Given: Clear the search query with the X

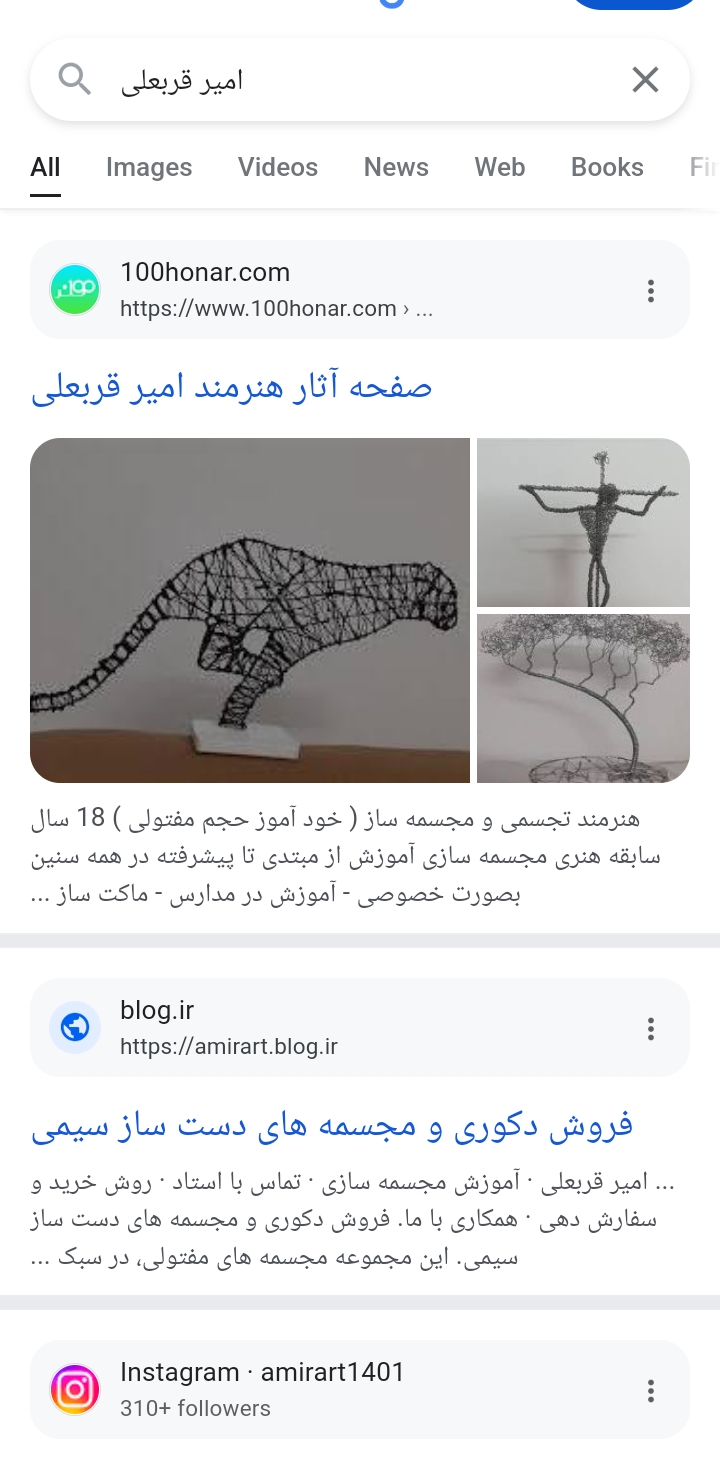Looking at the screenshot, I should click(x=645, y=80).
